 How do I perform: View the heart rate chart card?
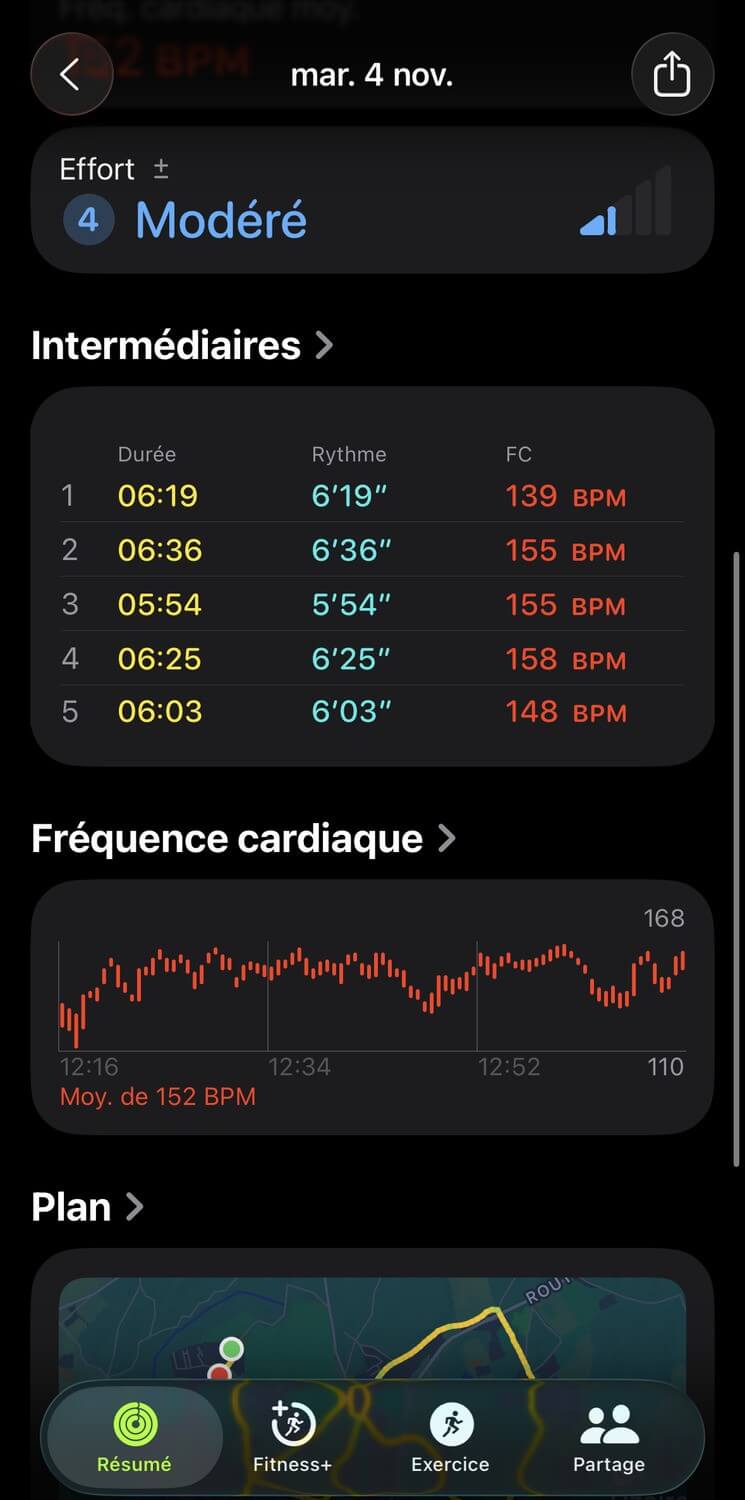pyautogui.click(x=372, y=1006)
